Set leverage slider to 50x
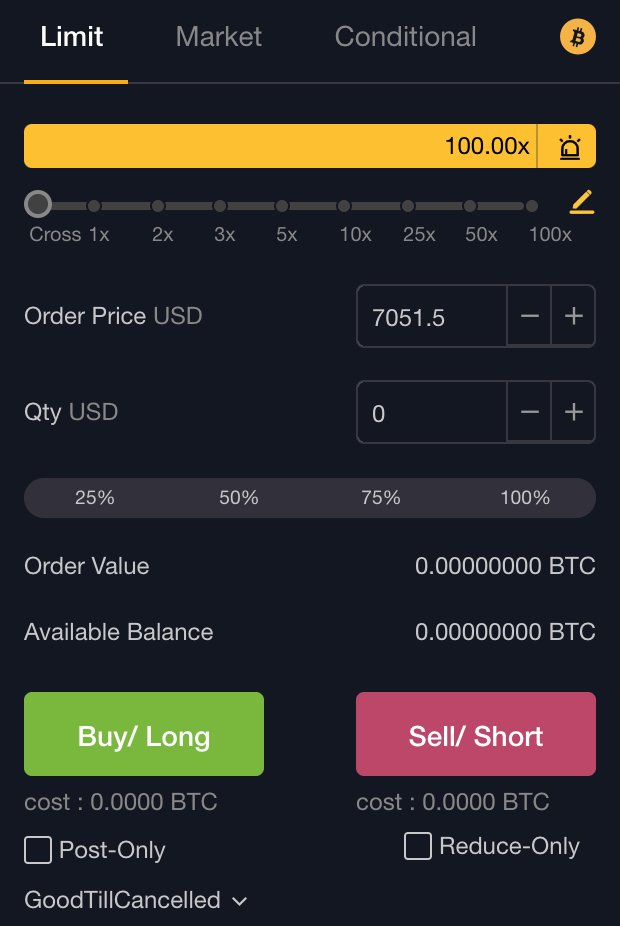 (x=470, y=206)
